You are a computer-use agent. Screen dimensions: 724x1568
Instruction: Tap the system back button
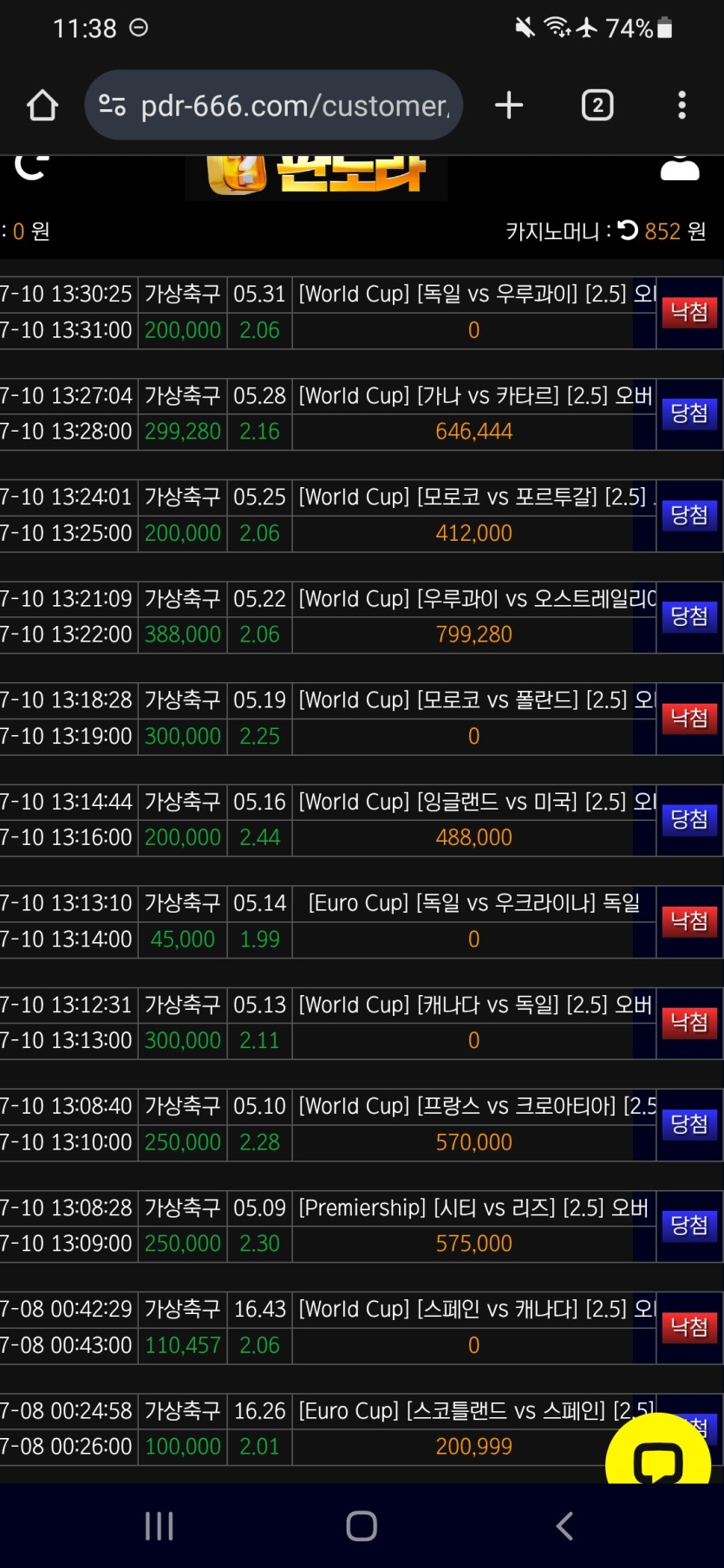(x=564, y=1526)
